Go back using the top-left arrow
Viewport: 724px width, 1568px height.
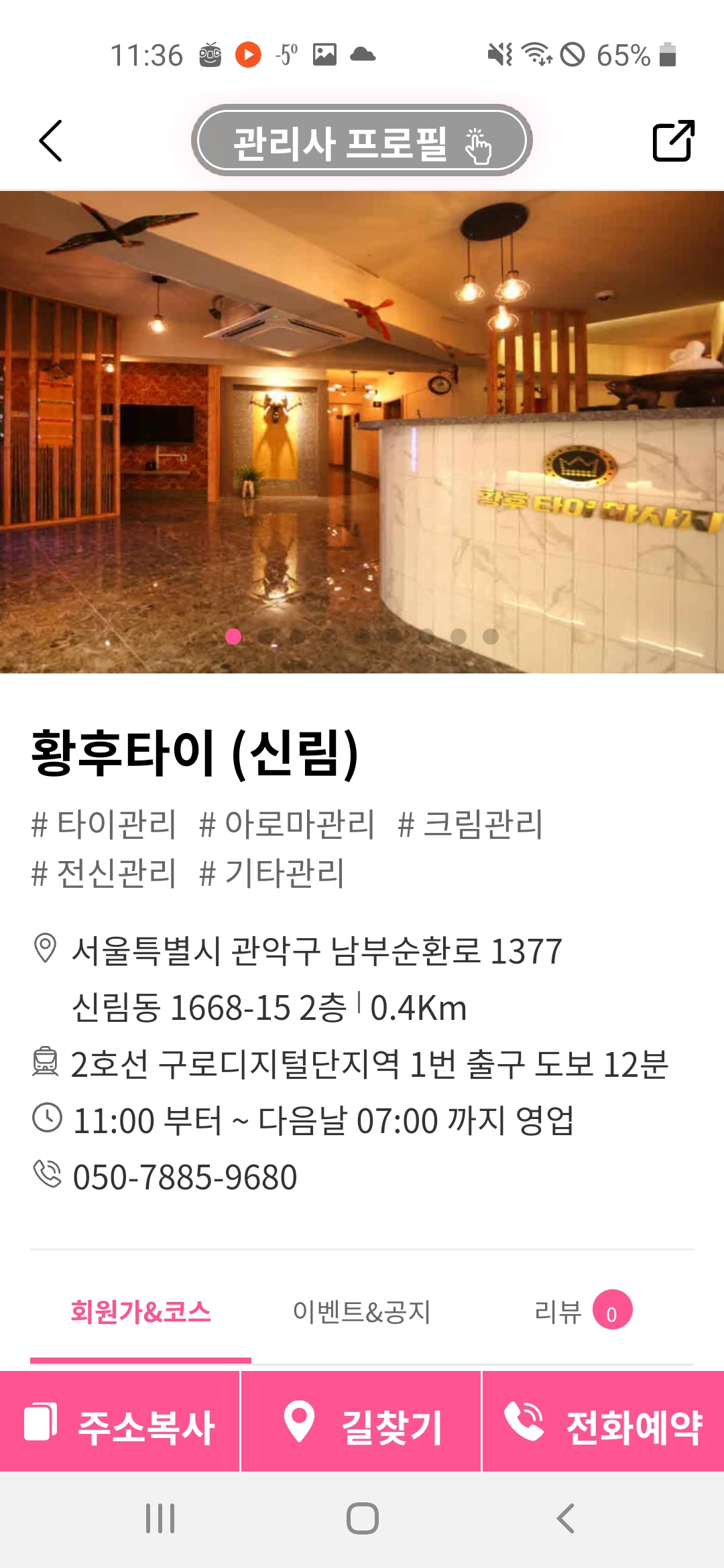pyautogui.click(x=51, y=141)
